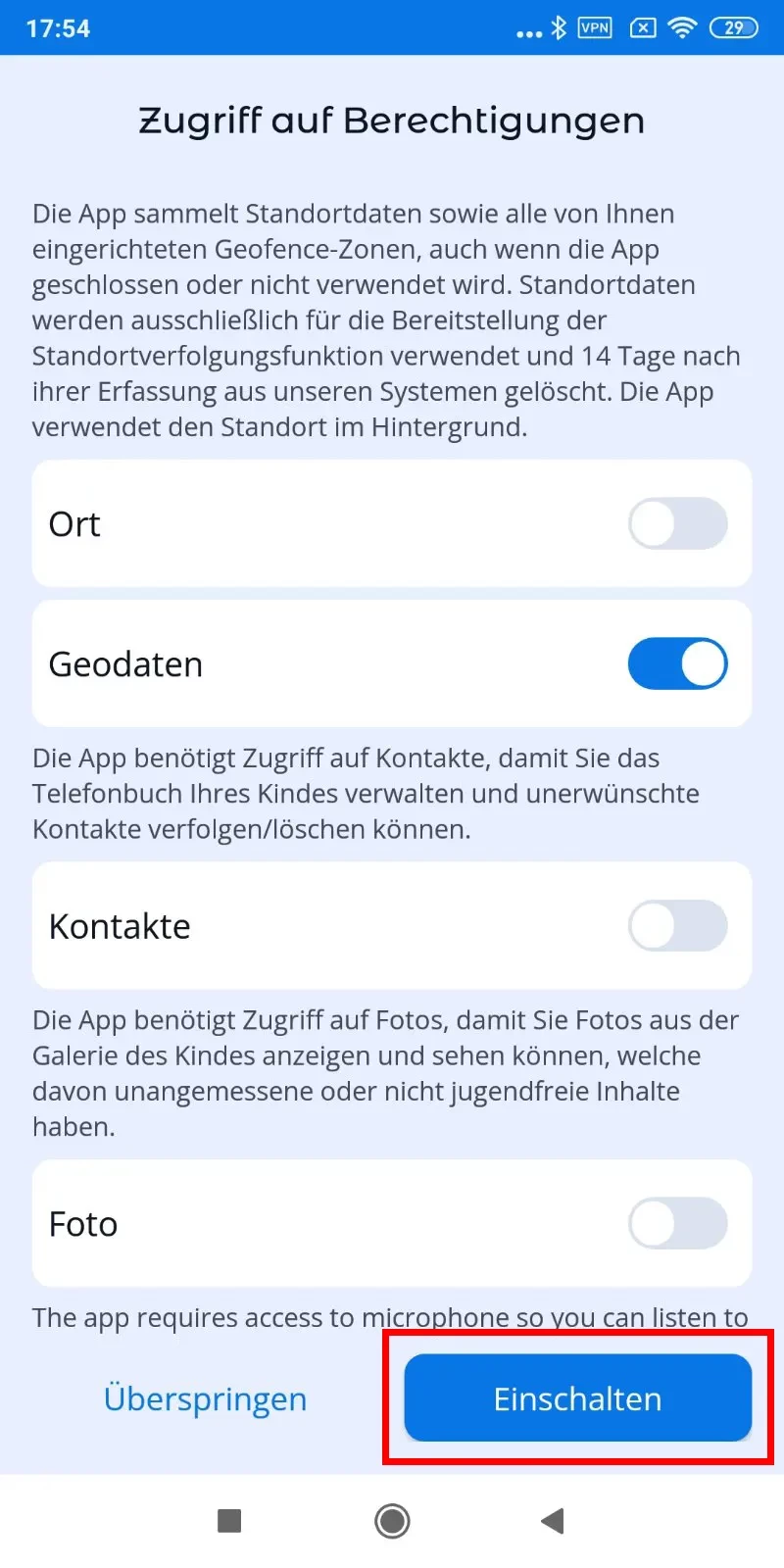
Task: Go back using system back button
Action: click(553, 1521)
